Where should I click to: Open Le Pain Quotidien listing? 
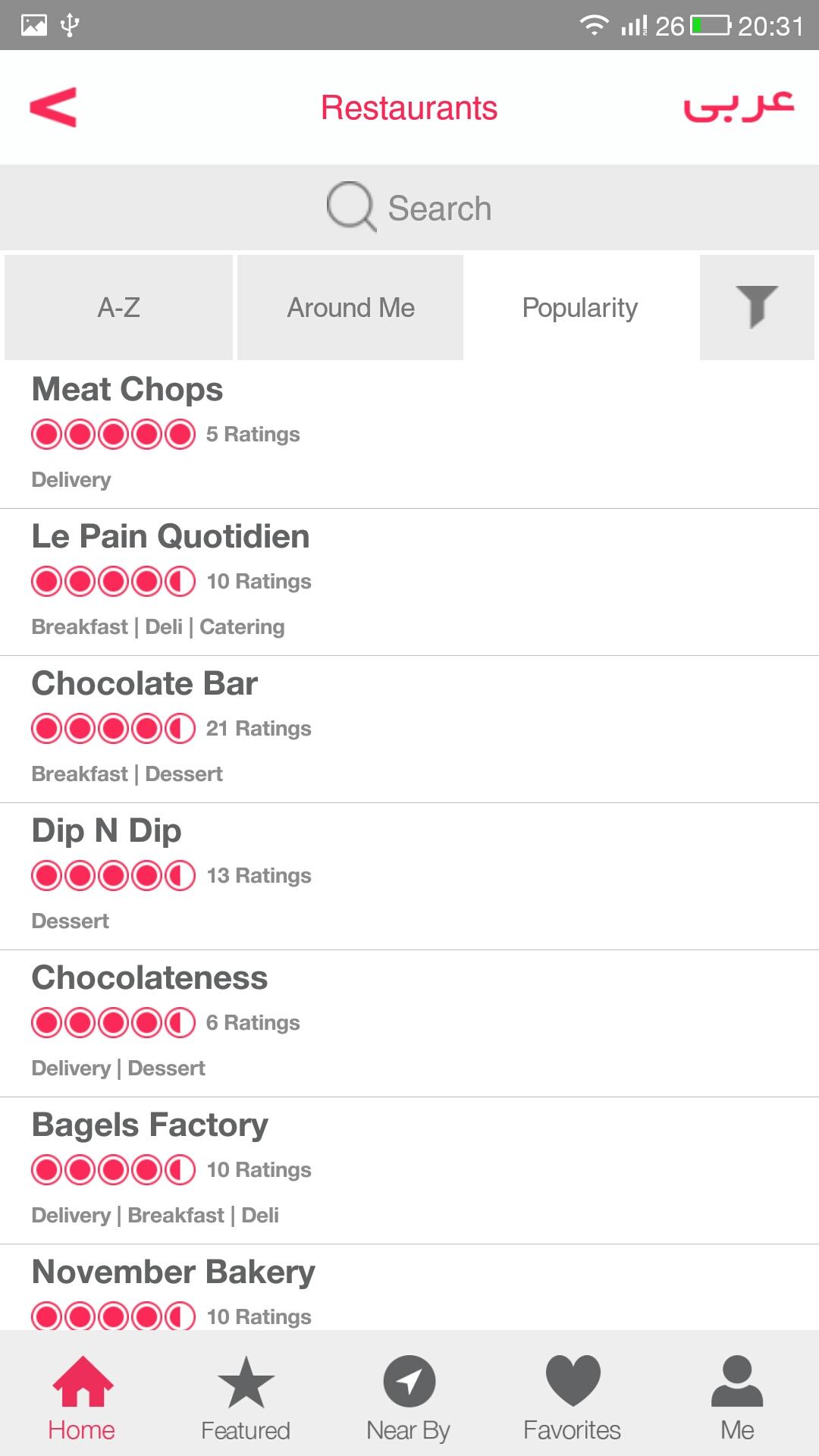[409, 582]
